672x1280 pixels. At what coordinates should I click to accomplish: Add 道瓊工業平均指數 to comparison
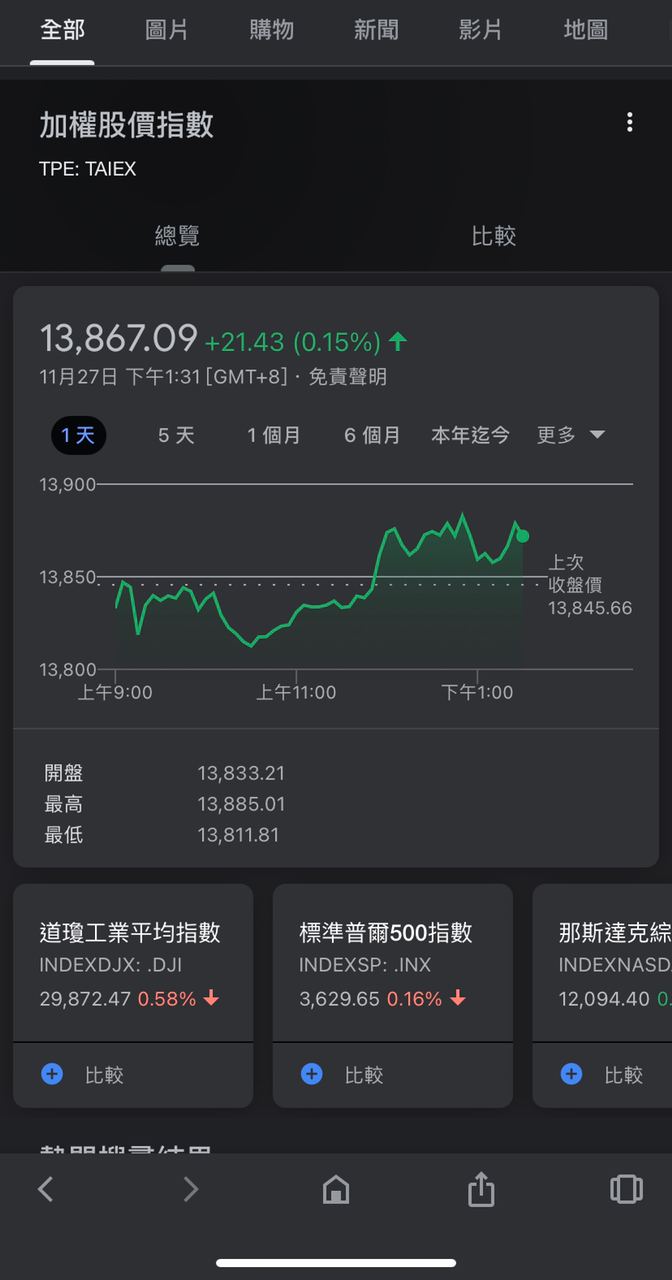point(85,1075)
